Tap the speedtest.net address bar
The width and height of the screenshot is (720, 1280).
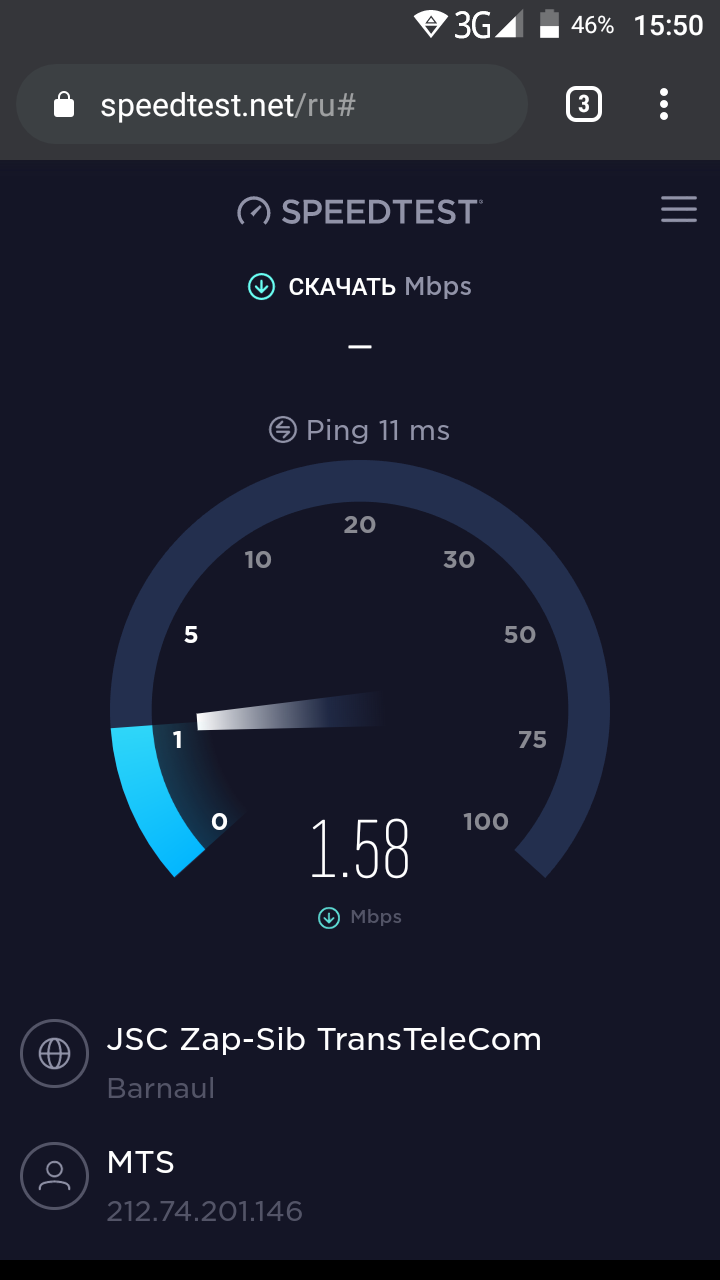(x=290, y=105)
